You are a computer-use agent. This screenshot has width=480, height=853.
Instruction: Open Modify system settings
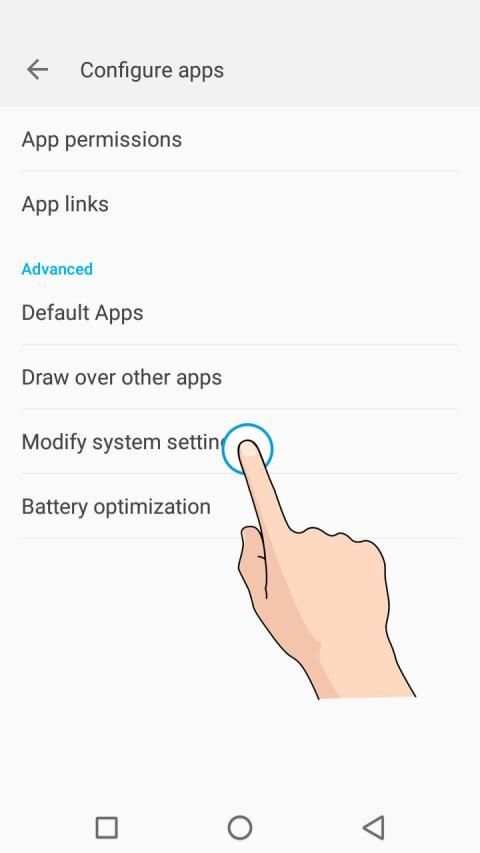point(240,442)
